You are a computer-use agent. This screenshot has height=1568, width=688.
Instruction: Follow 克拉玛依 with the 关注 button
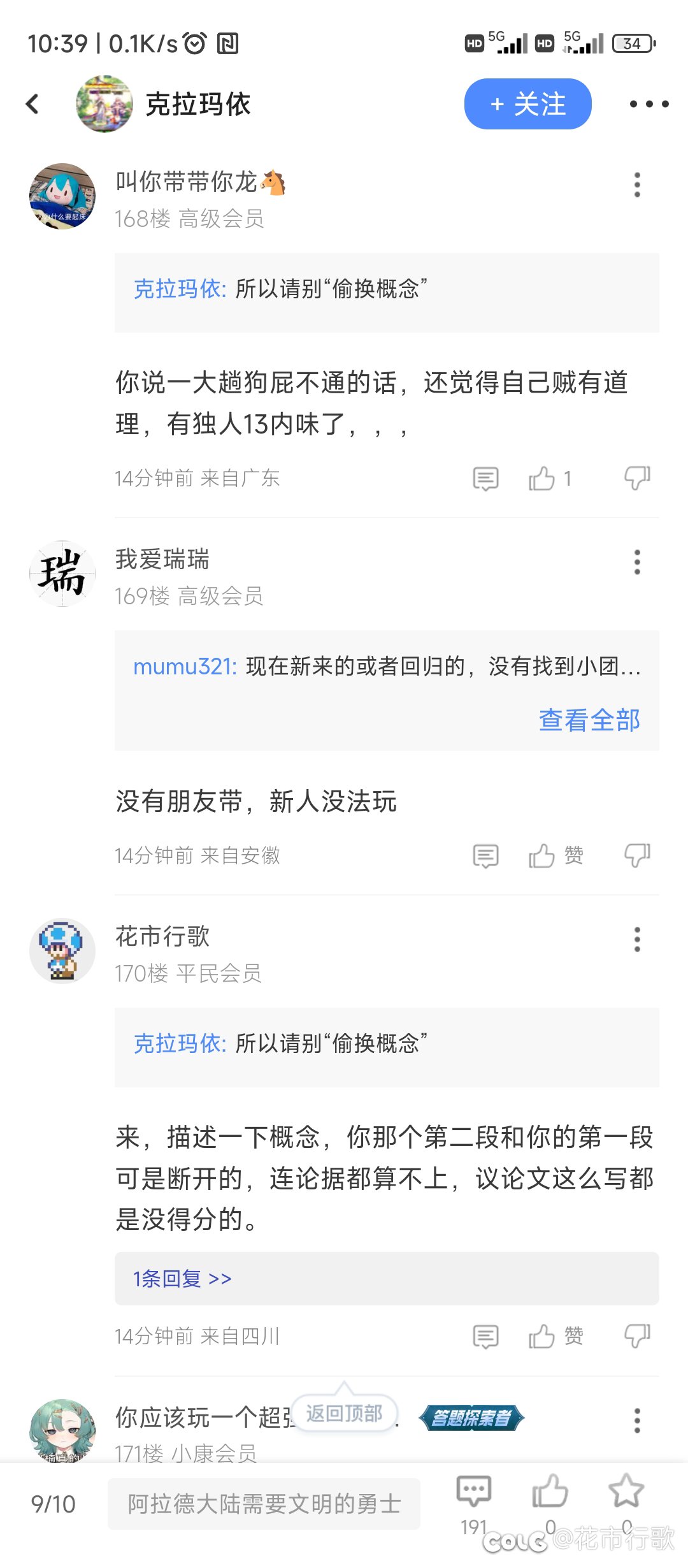point(527,104)
